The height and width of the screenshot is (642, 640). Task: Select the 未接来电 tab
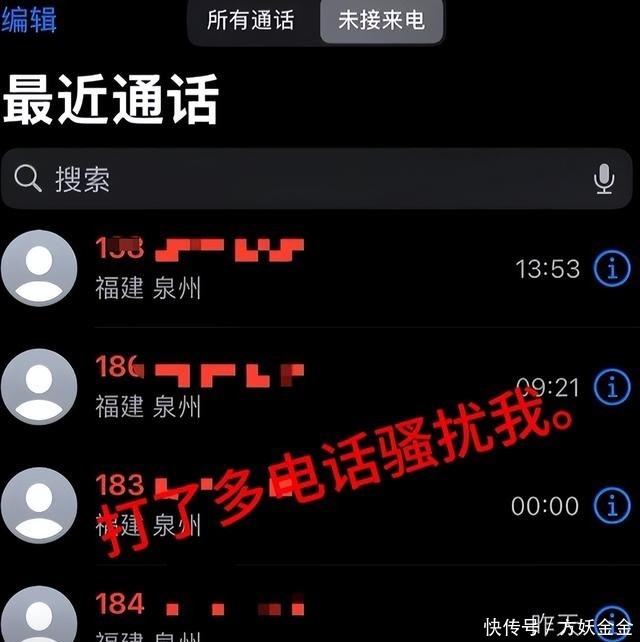click(381, 20)
